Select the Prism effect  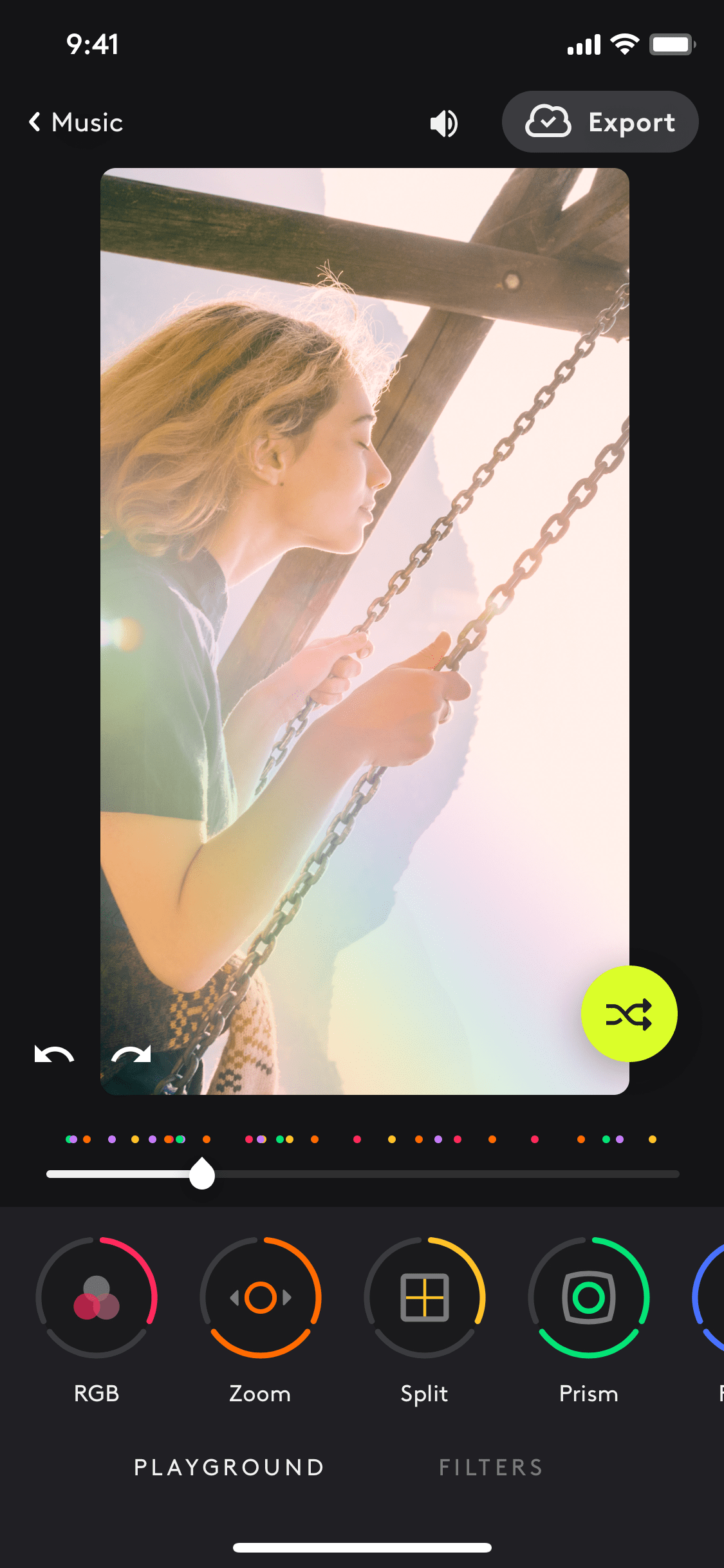588,1299
